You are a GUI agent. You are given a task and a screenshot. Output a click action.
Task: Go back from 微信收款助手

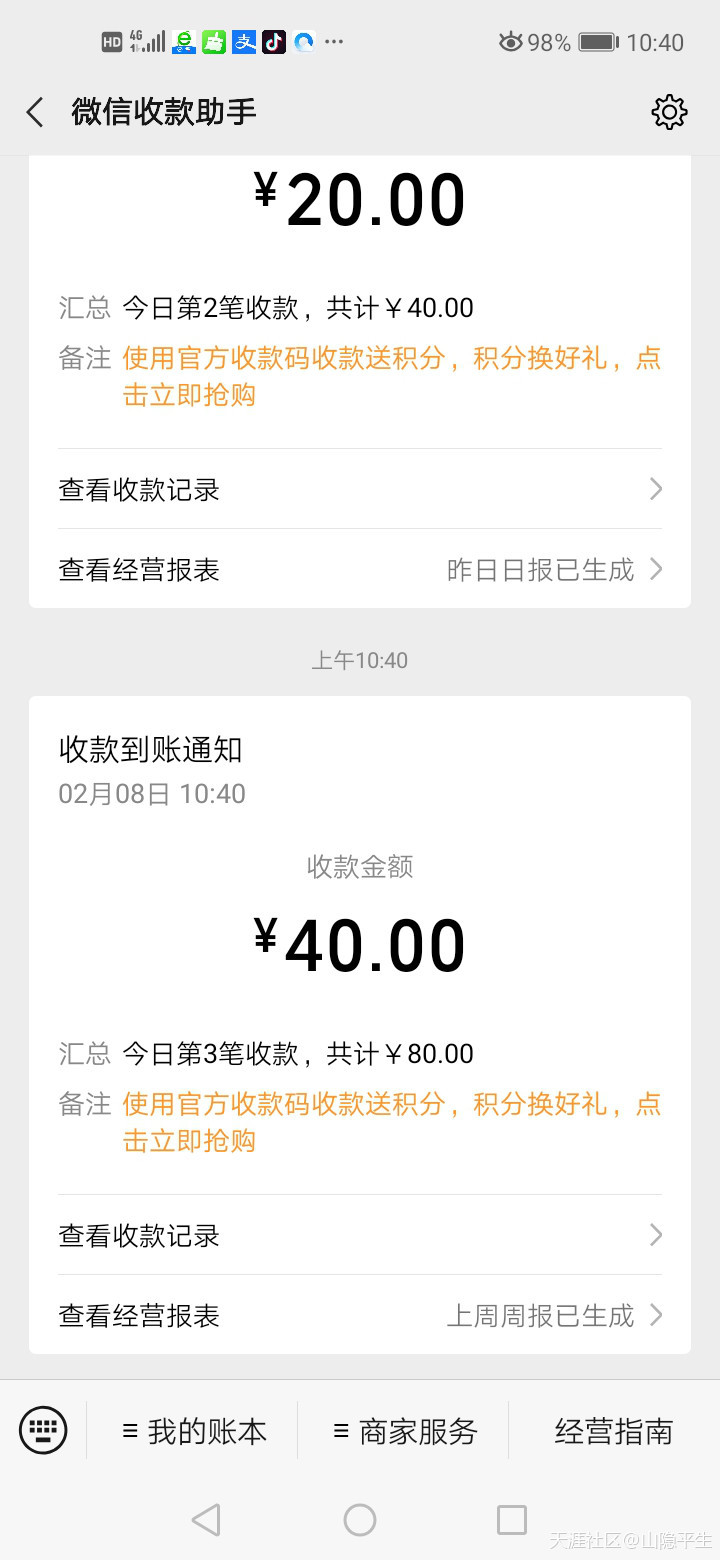[35, 112]
